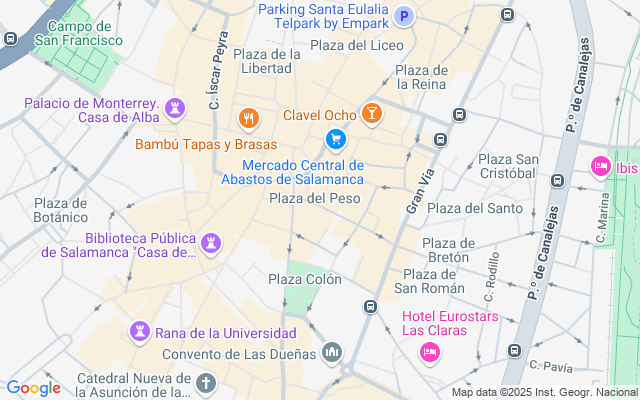This screenshot has height=400, width=640.
Task: Open the Campo de San Francisco park label
Action: pos(78,33)
